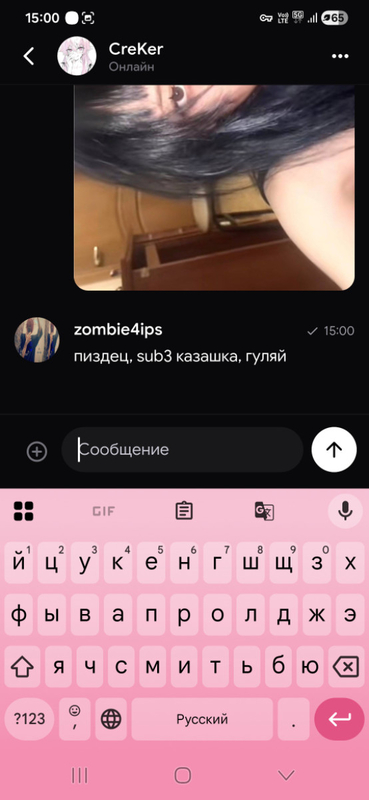Image resolution: width=369 pixels, height=800 pixels.
Task: Open the keyboard features grid menu
Action: [x=23, y=511]
